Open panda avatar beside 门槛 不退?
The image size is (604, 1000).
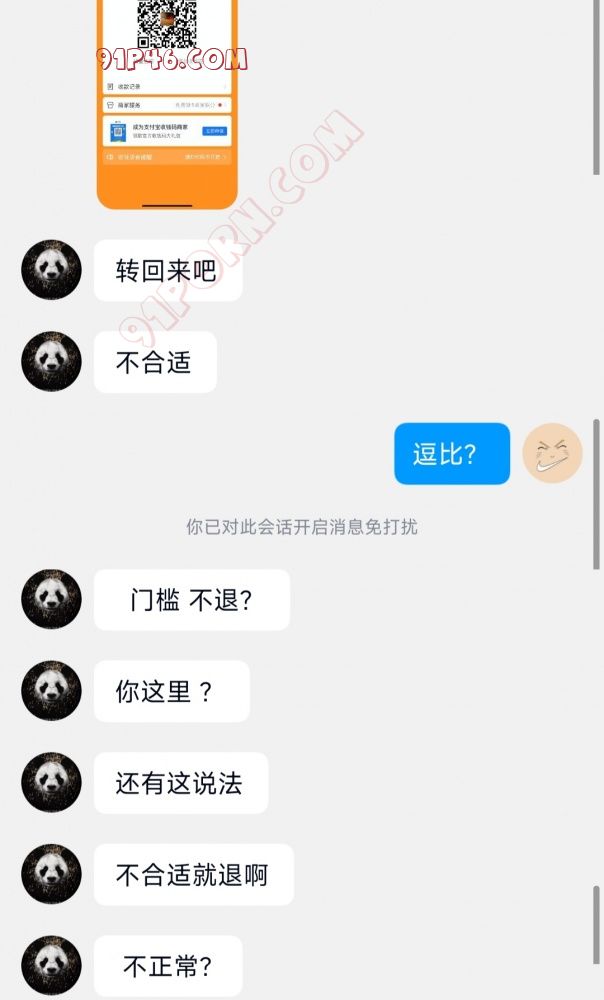point(51,599)
